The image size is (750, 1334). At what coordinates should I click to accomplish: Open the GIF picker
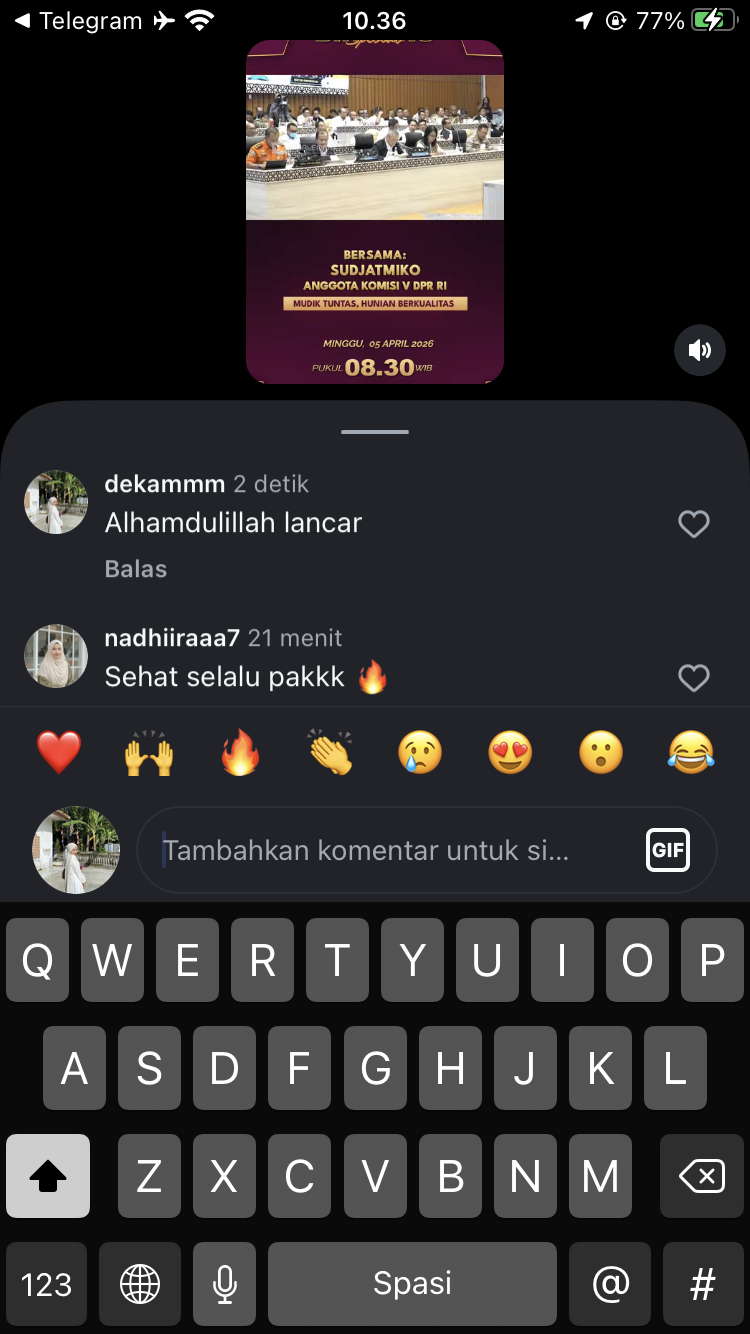tap(668, 850)
